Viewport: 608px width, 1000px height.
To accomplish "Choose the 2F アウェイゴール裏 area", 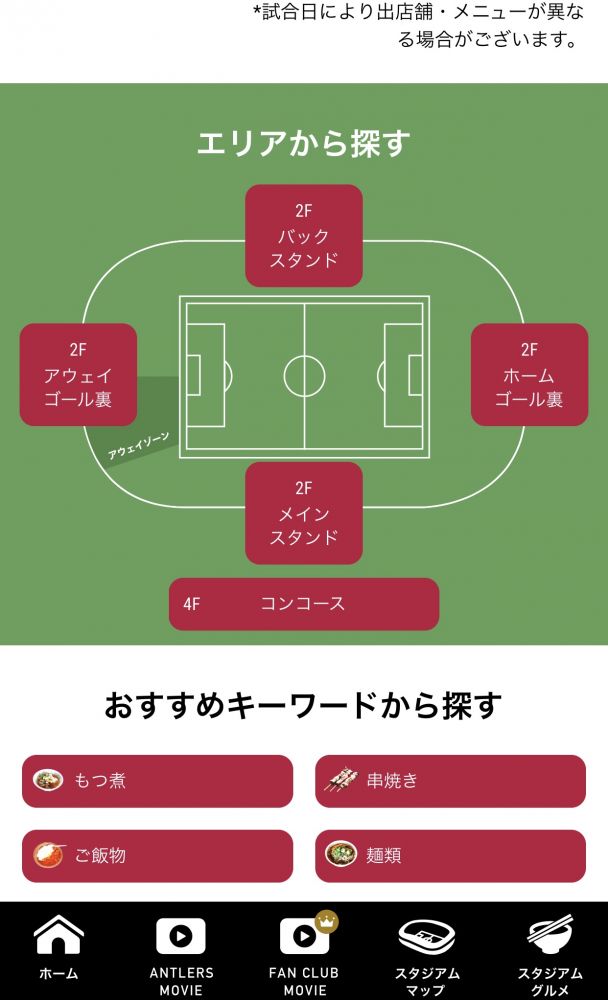I will pos(78,375).
